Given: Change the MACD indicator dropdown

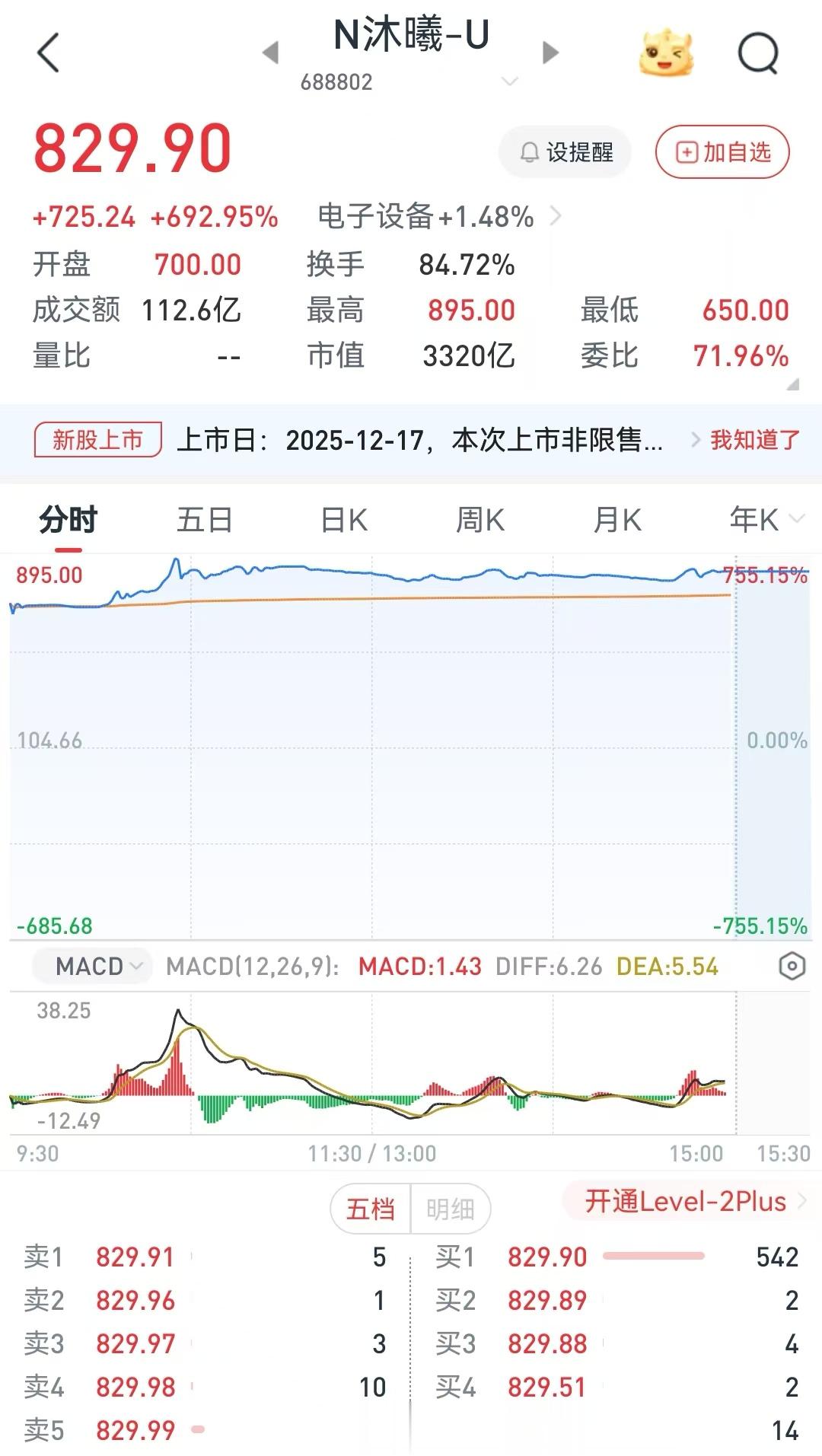Looking at the screenshot, I should click(98, 967).
